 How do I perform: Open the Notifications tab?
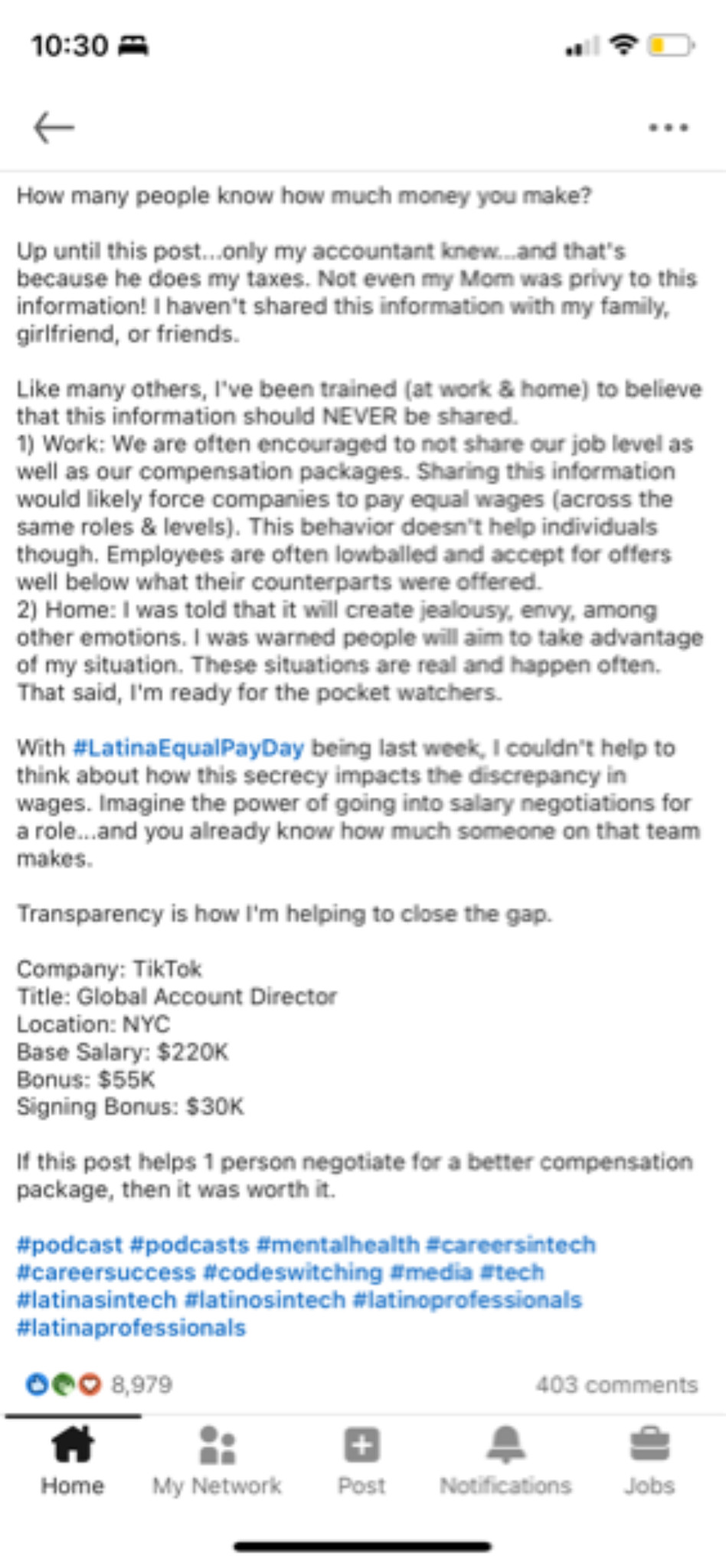(505, 1461)
